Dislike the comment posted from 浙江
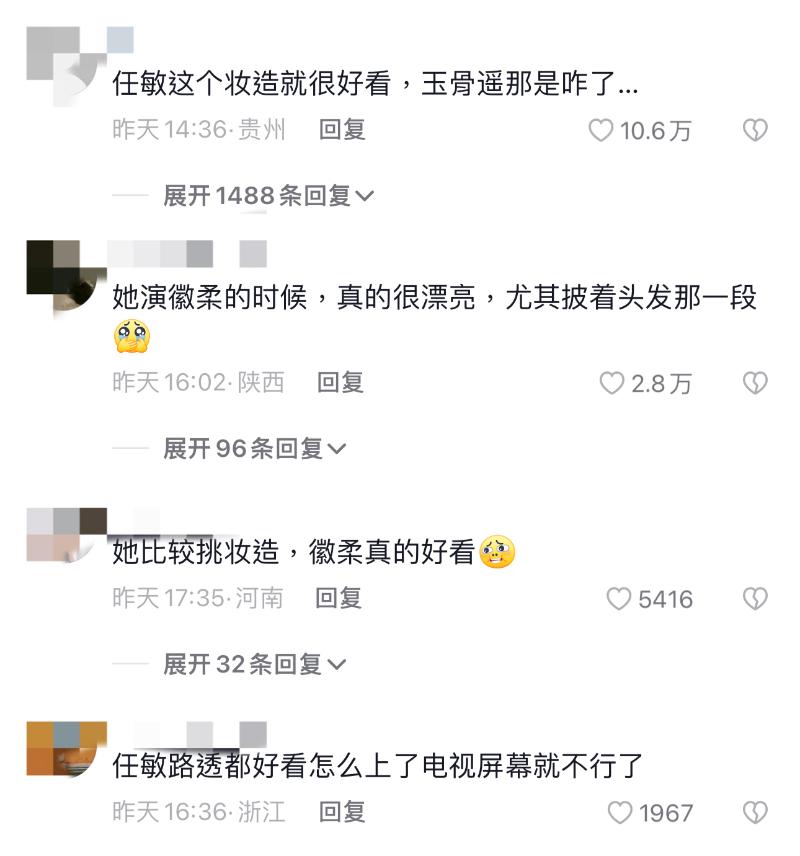 [755, 812]
